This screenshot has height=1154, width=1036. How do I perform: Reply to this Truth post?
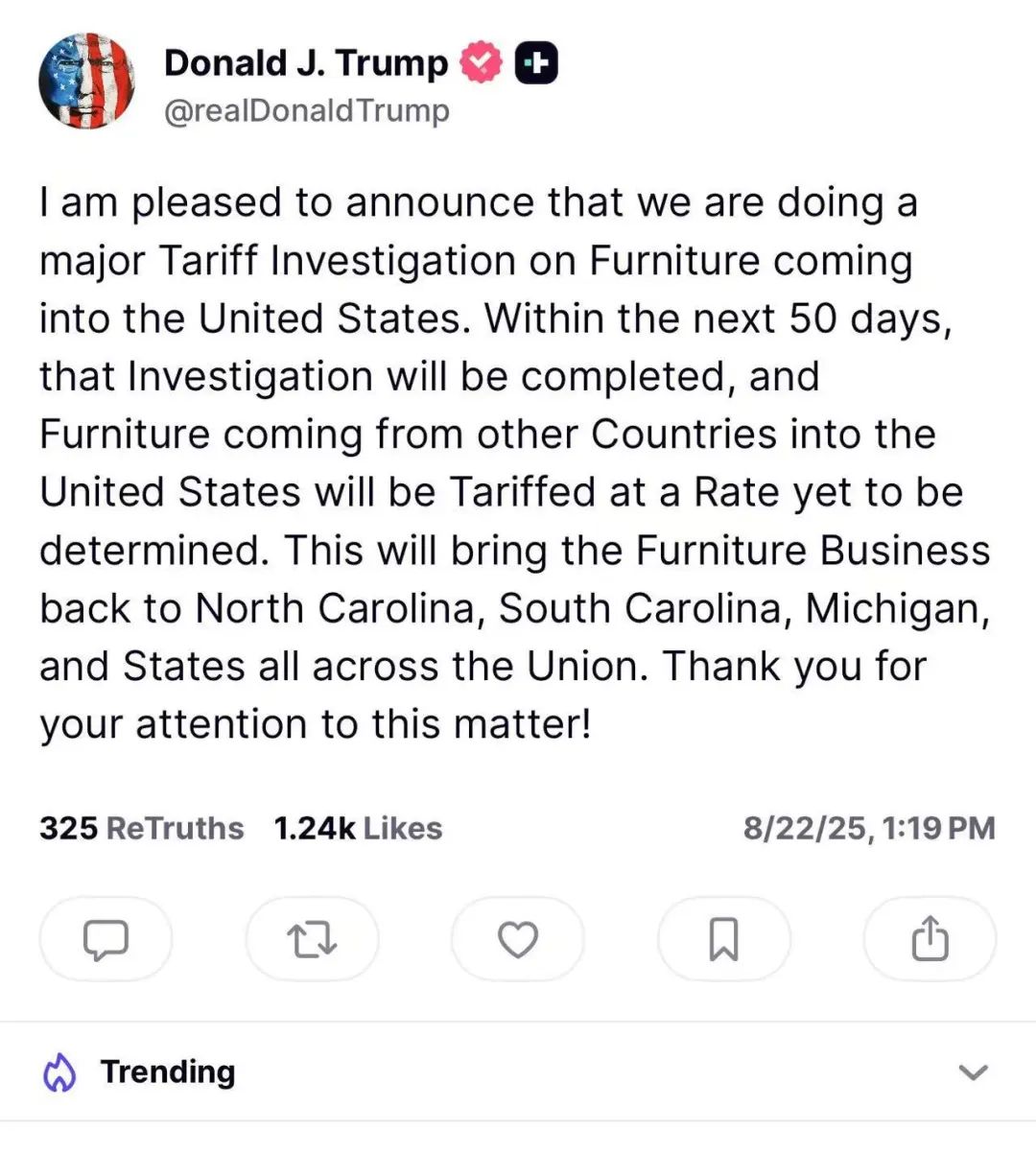tap(106, 939)
